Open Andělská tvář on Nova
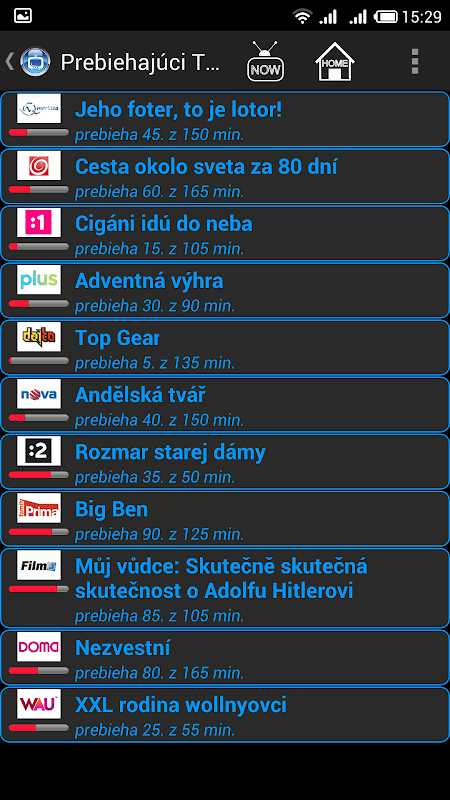450x800 pixels. (225, 405)
